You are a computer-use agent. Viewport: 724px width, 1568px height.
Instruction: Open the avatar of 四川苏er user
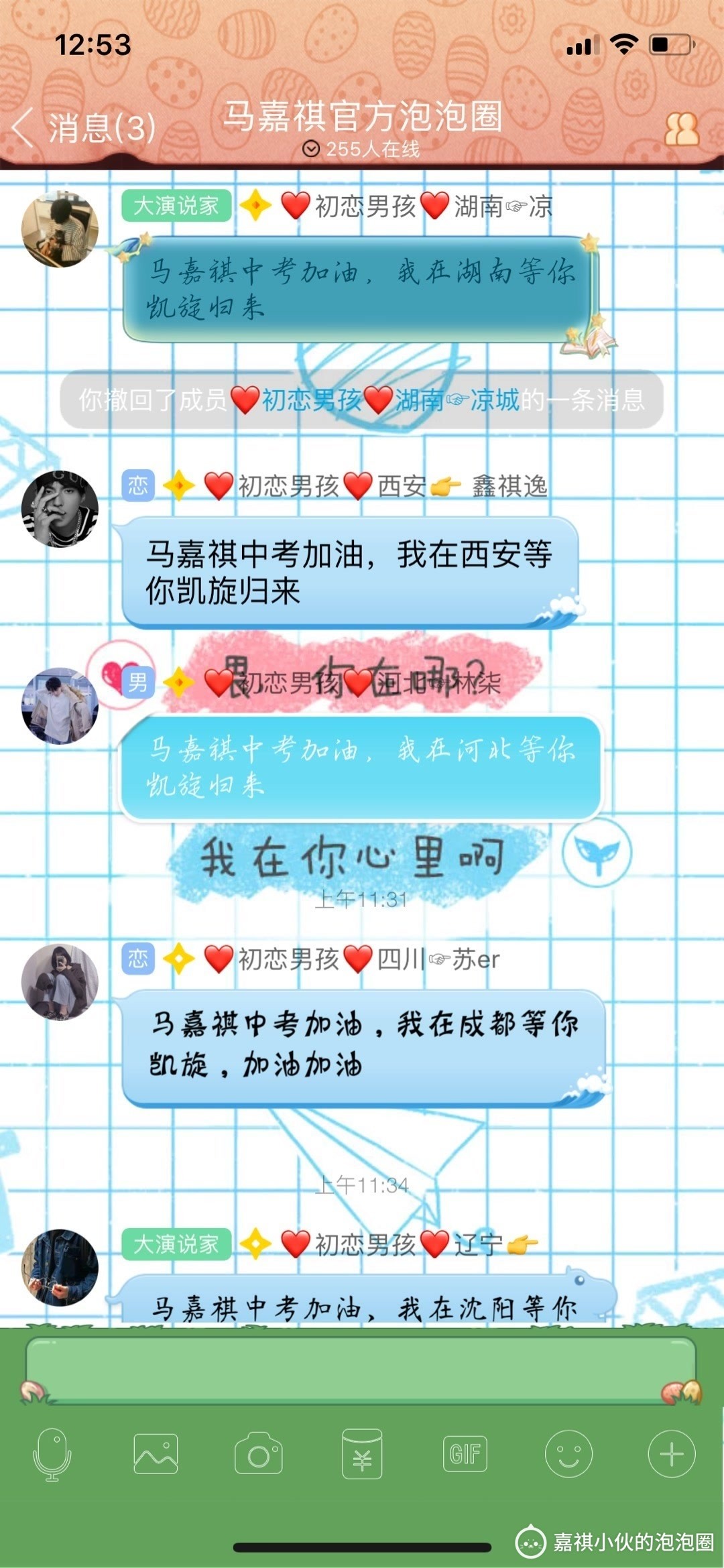[60, 982]
